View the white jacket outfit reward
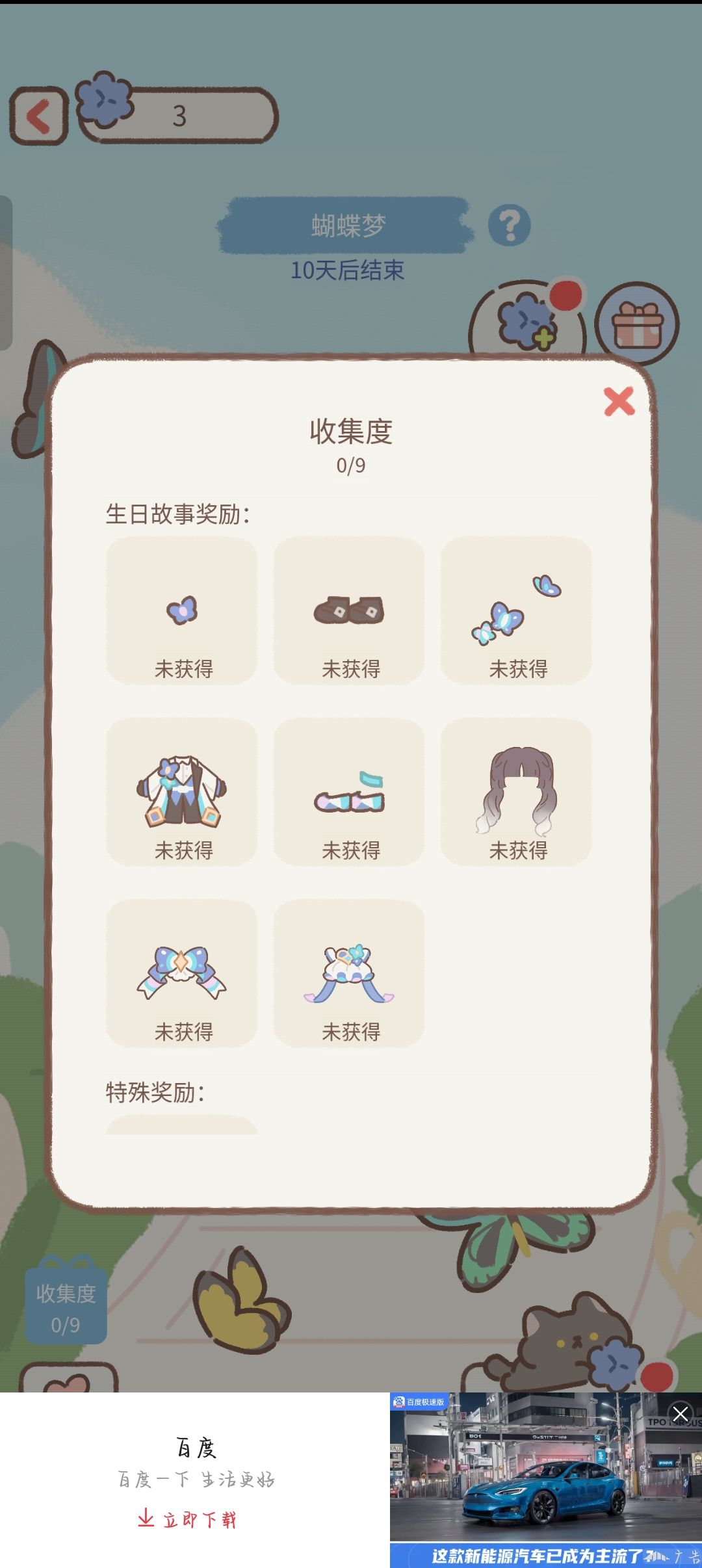 point(182,792)
